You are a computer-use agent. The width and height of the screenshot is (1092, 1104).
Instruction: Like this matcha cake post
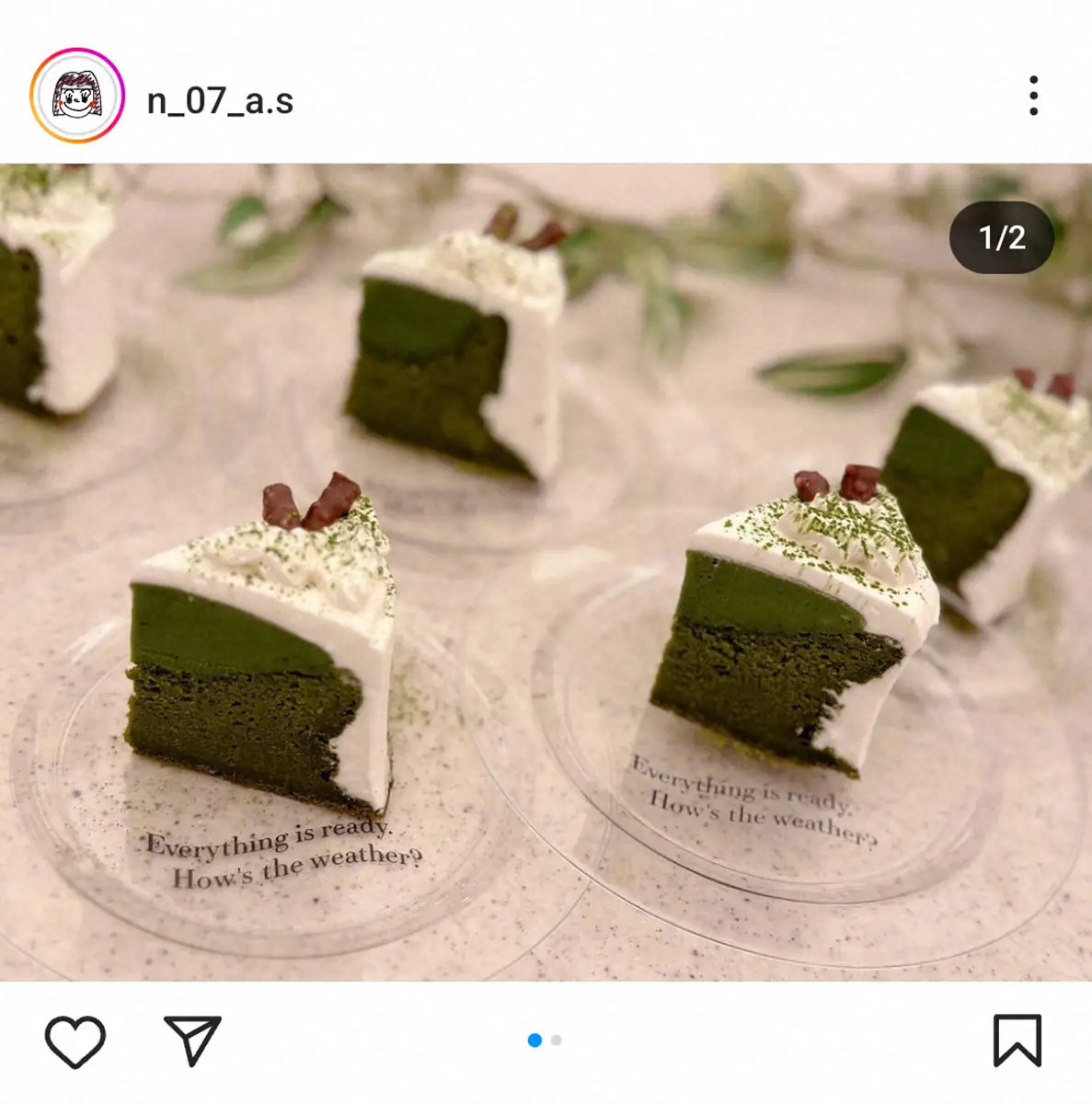pyautogui.click(x=75, y=1041)
